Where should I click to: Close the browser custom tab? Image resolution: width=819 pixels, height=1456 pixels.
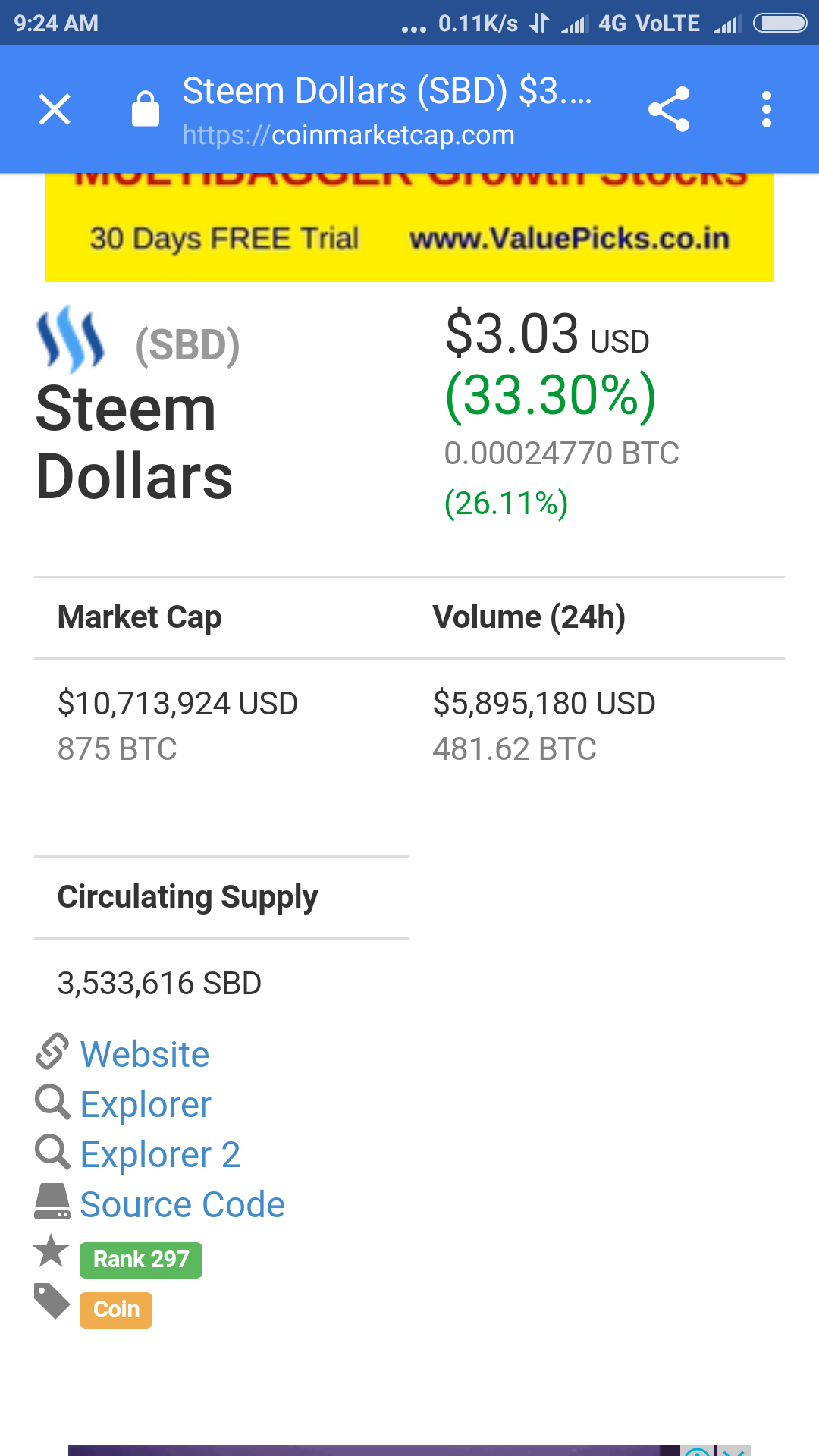(55, 109)
